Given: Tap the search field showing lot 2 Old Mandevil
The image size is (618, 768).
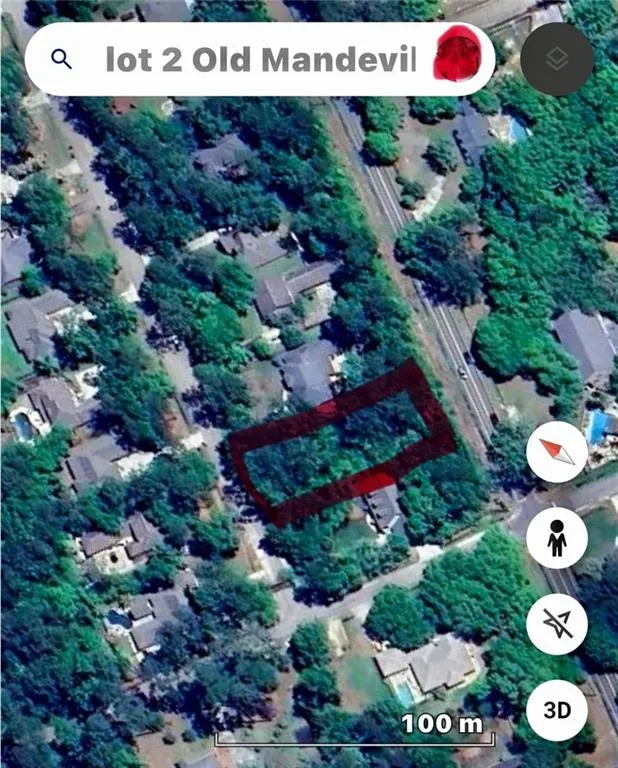Looking at the screenshot, I should tap(258, 60).
